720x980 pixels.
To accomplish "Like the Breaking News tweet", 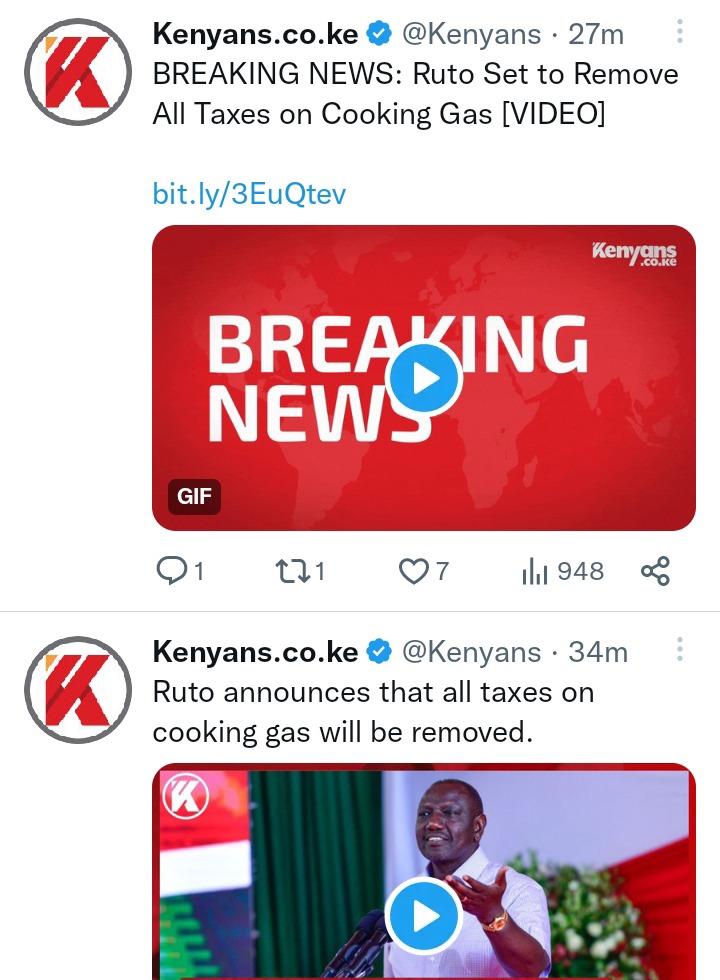I will tap(412, 571).
